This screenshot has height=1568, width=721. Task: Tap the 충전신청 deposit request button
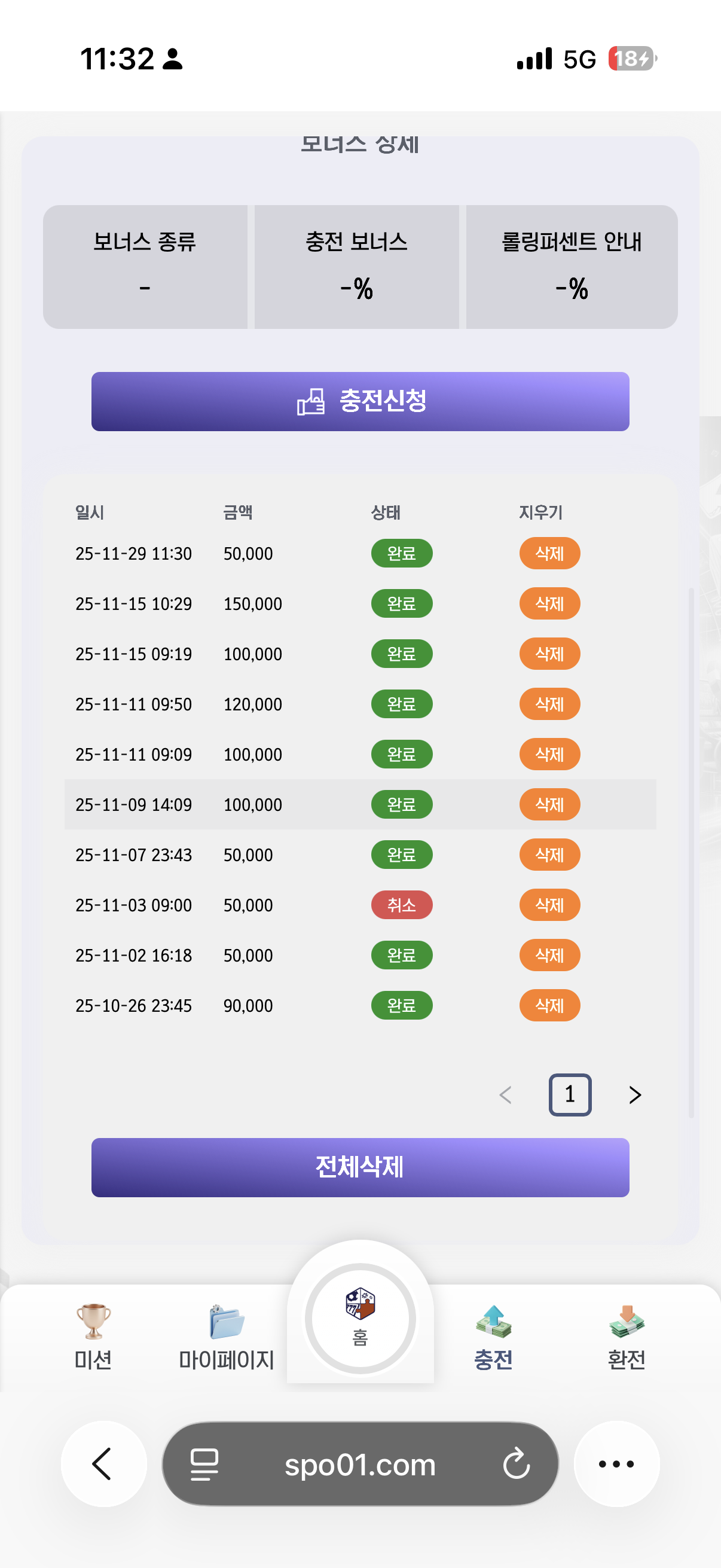[360, 401]
